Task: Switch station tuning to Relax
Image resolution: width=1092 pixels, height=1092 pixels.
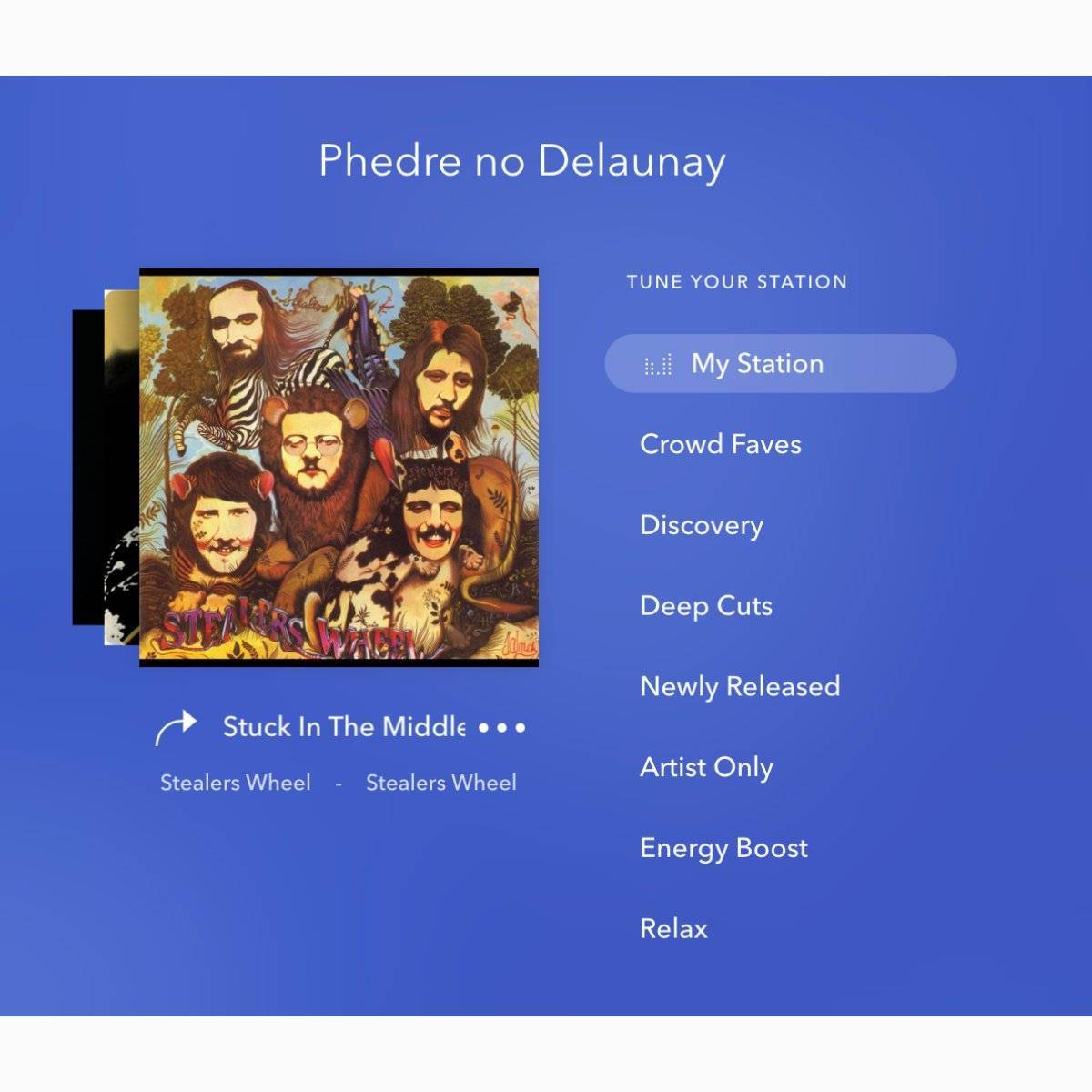Action: pos(673,929)
